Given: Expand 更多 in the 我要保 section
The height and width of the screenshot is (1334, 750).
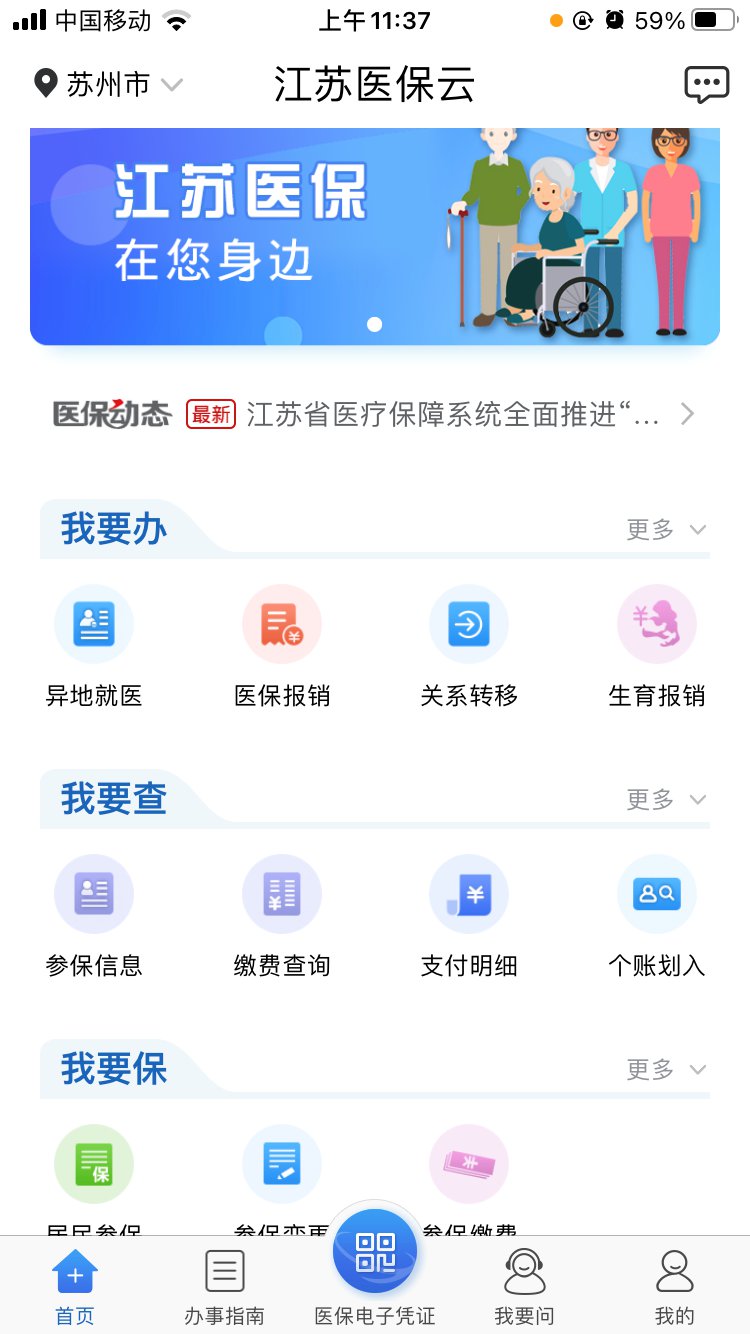Looking at the screenshot, I should coord(666,1070).
